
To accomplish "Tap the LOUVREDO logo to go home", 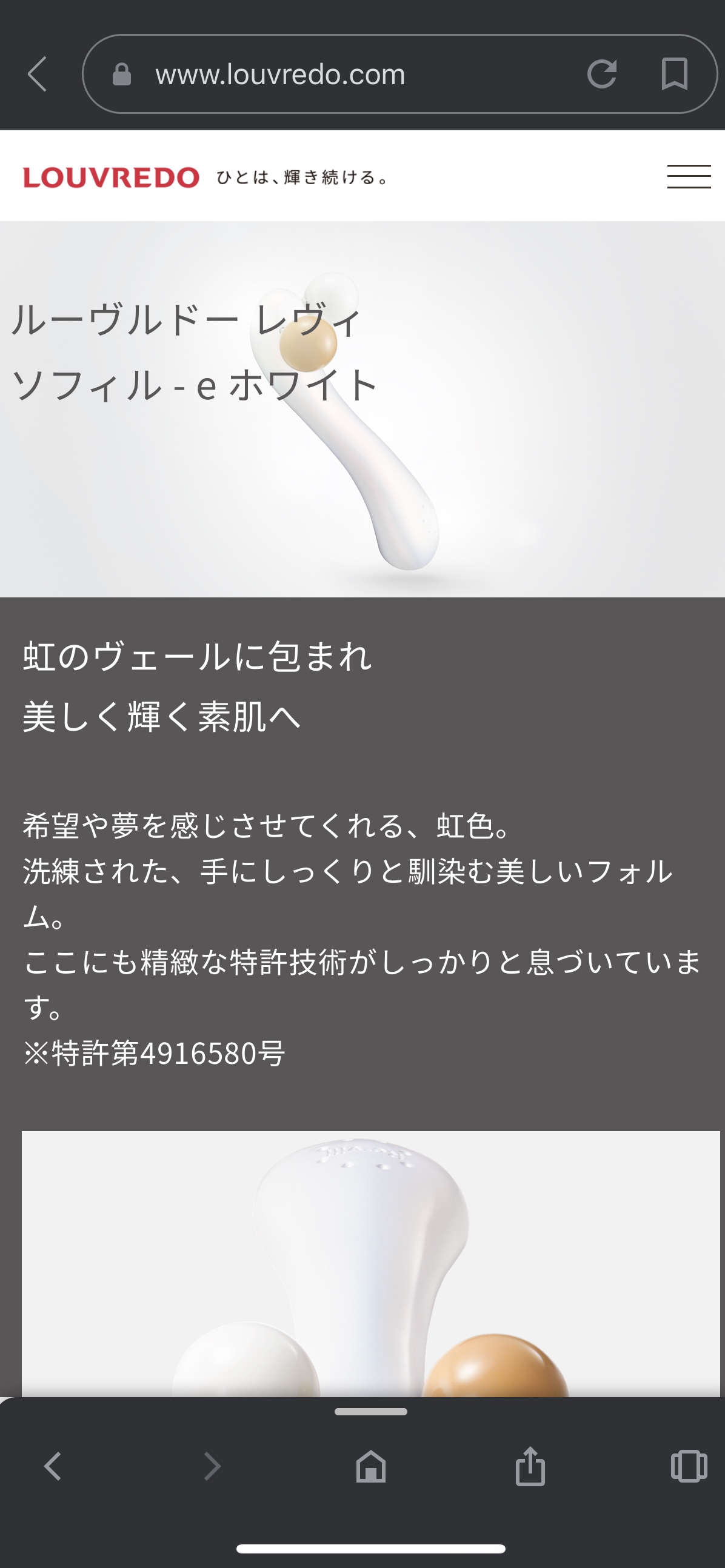I will (x=112, y=178).
